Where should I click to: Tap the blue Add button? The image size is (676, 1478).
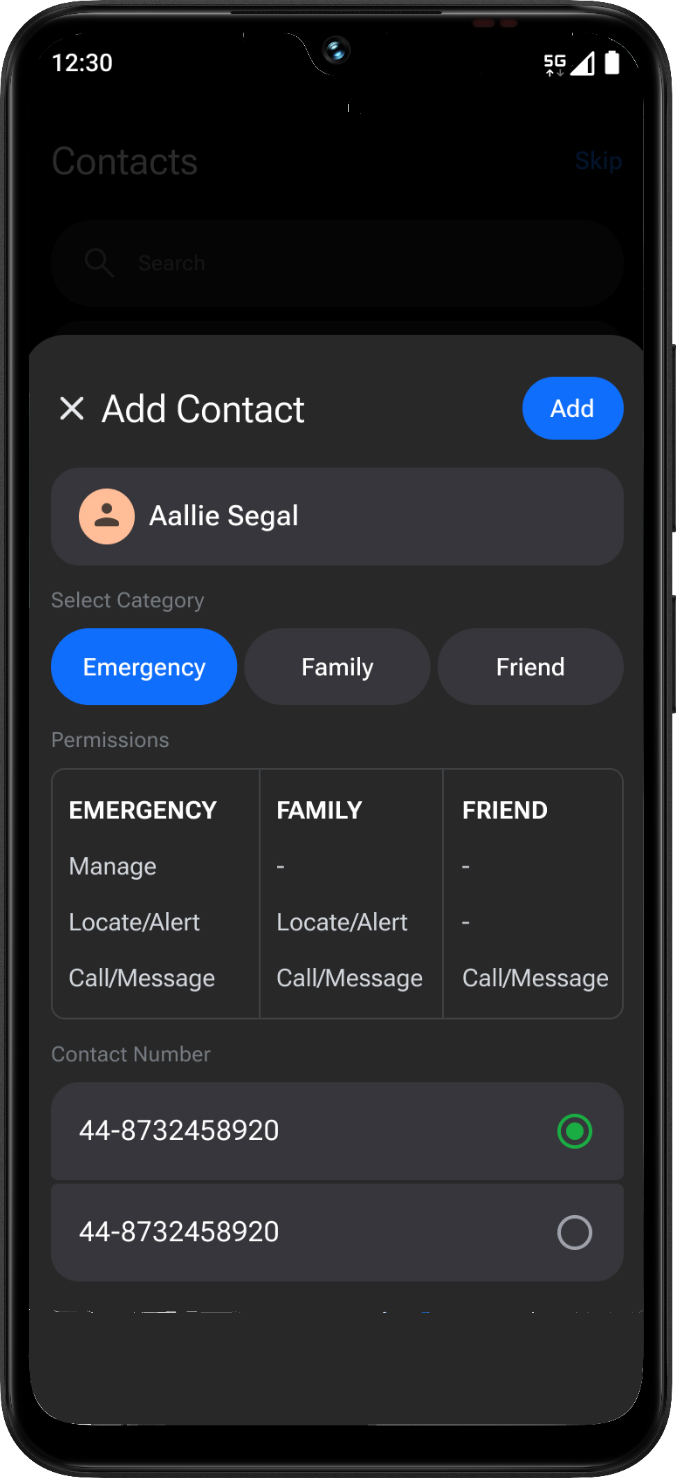(x=572, y=408)
